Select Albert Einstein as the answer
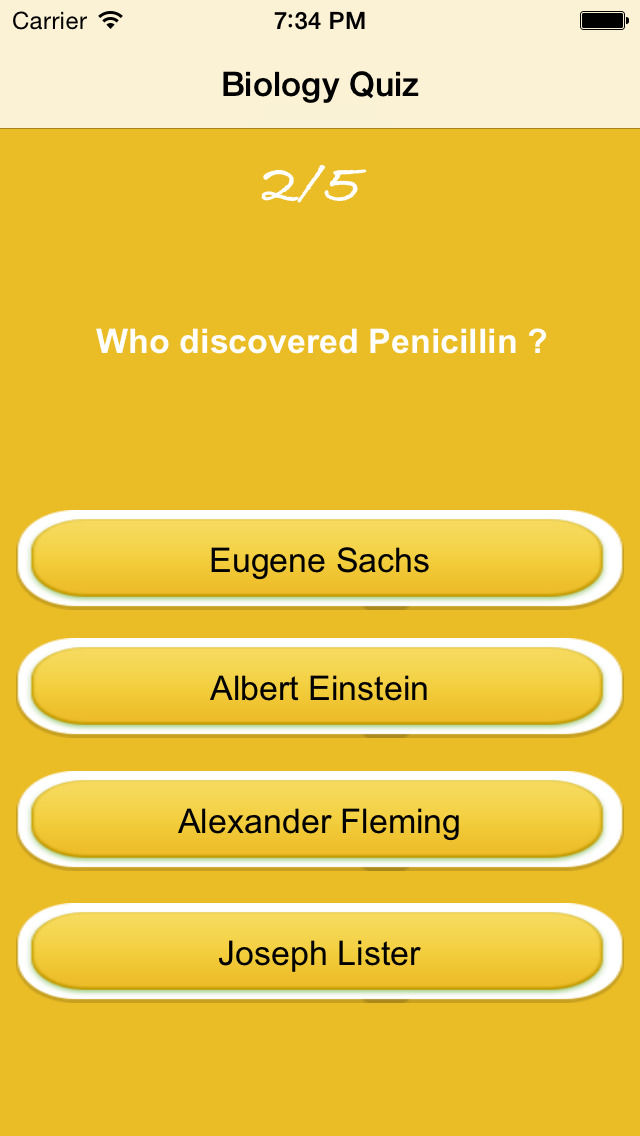 (x=320, y=688)
